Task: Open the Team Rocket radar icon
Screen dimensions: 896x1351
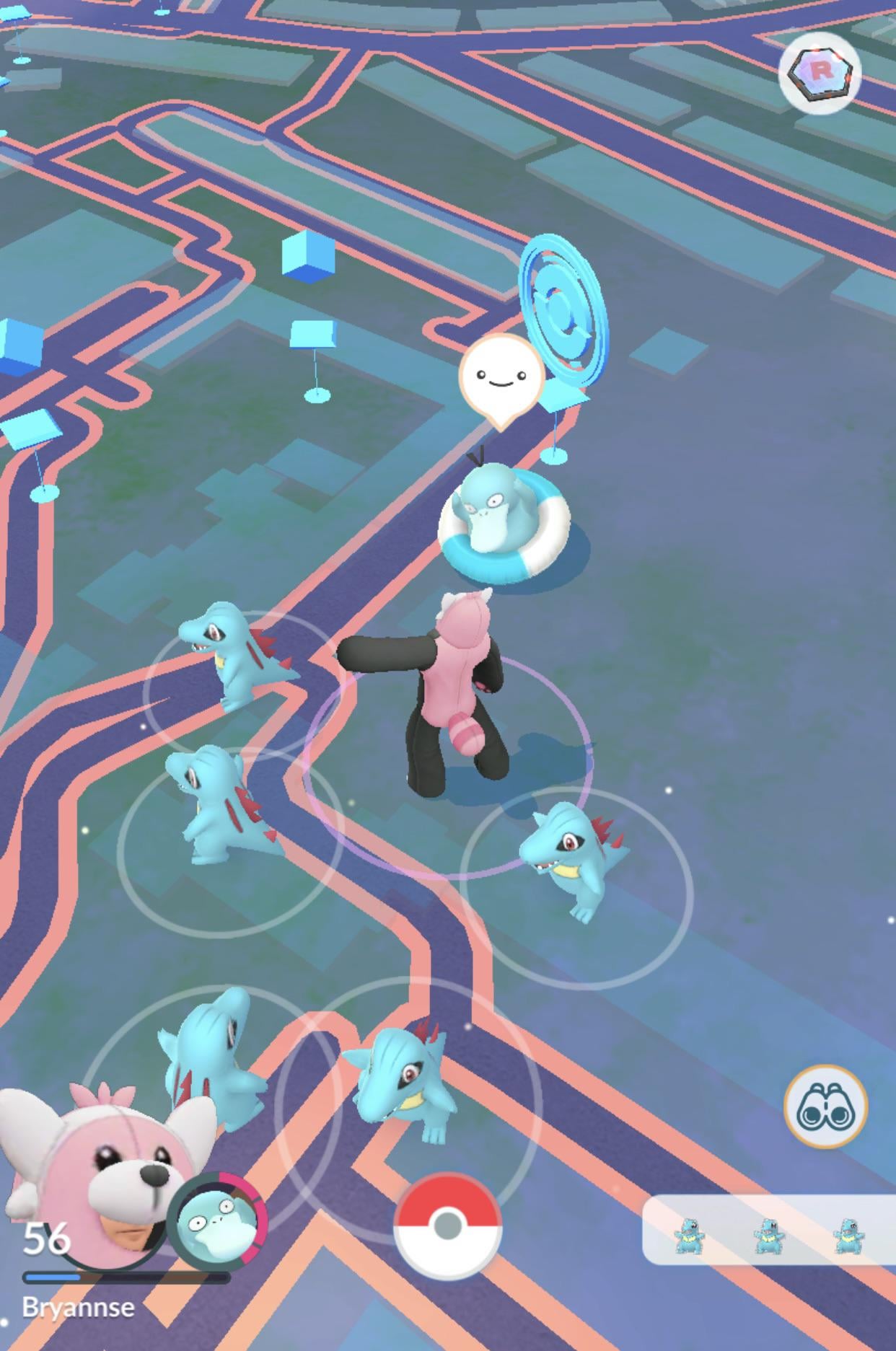Action: click(x=820, y=72)
